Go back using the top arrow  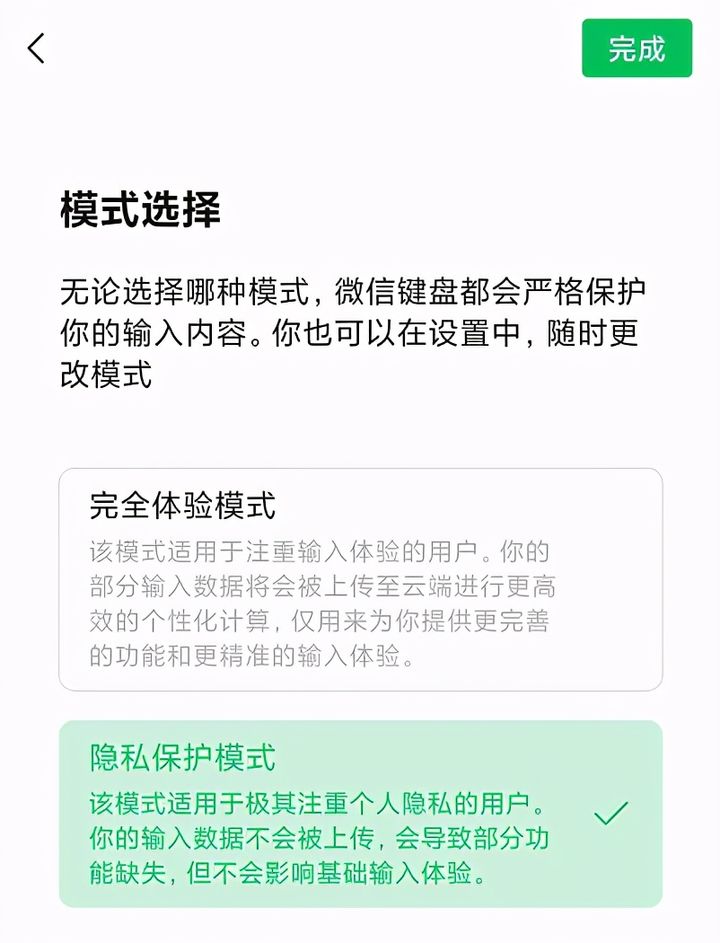pyautogui.click(x=37, y=48)
